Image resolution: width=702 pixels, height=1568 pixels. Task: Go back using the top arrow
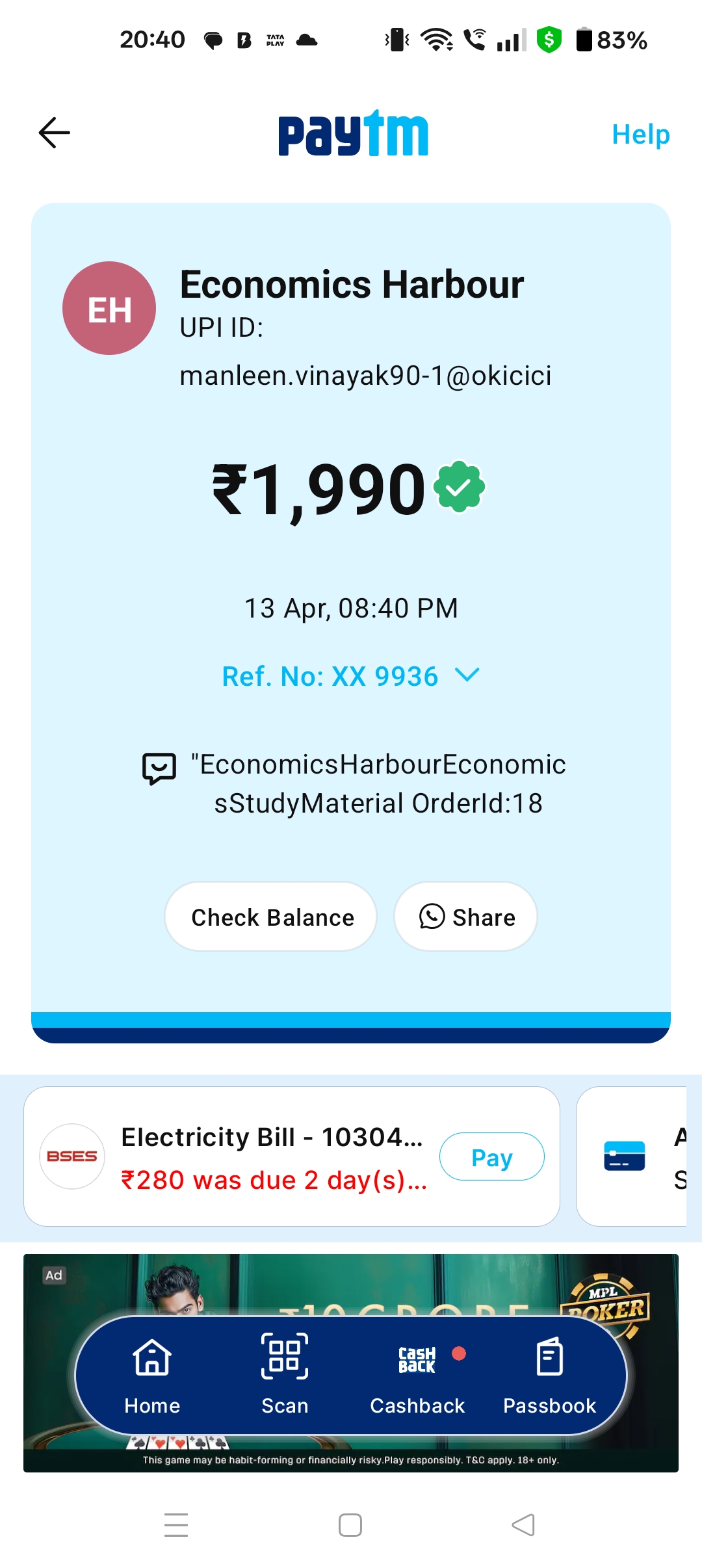(55, 133)
